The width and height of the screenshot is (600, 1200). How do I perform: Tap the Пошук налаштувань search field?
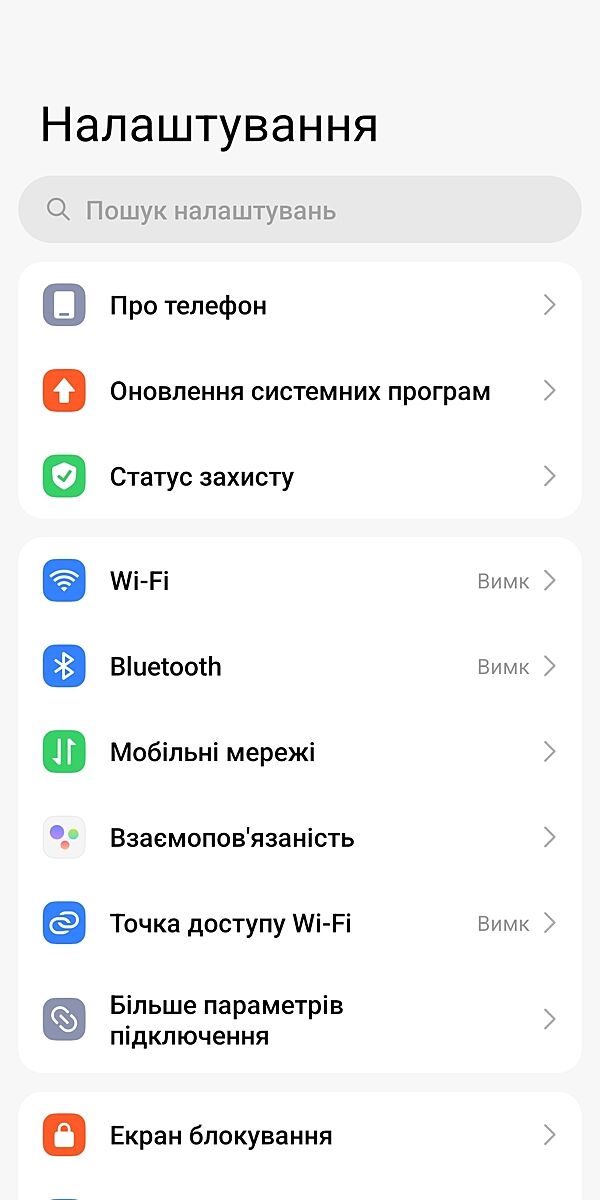[x=300, y=210]
